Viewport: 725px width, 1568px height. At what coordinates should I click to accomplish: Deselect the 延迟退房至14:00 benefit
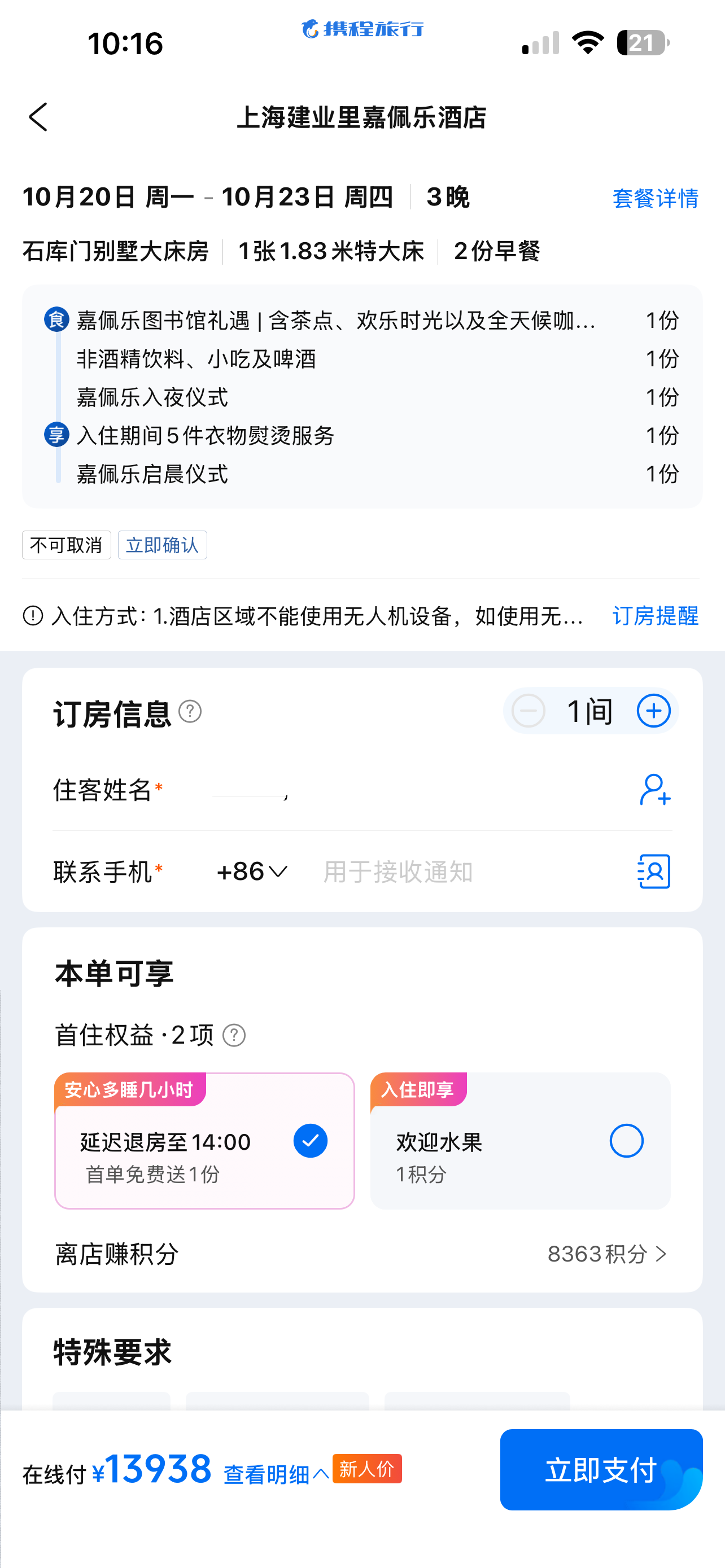310,1141
